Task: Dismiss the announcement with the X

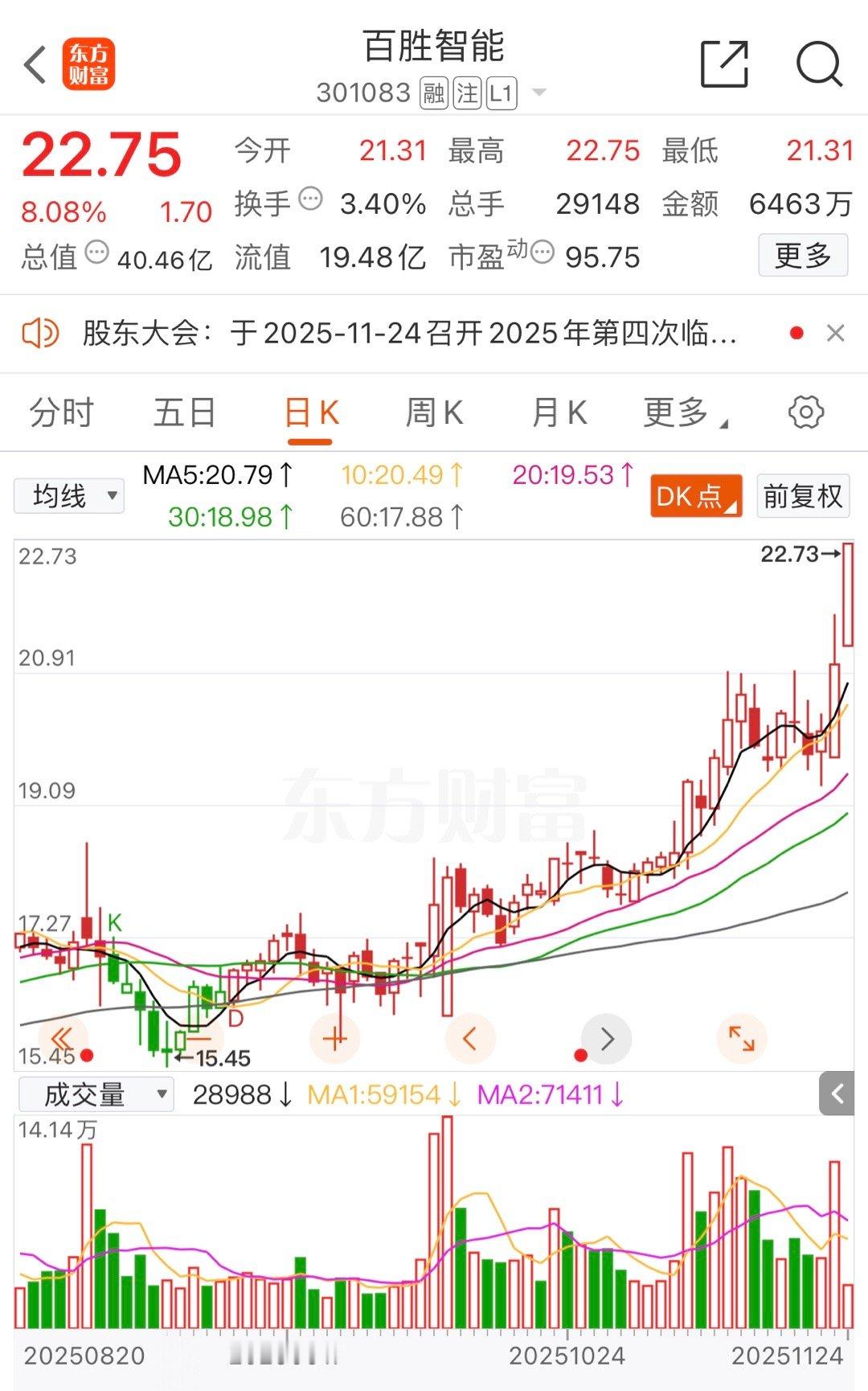Action: click(833, 332)
